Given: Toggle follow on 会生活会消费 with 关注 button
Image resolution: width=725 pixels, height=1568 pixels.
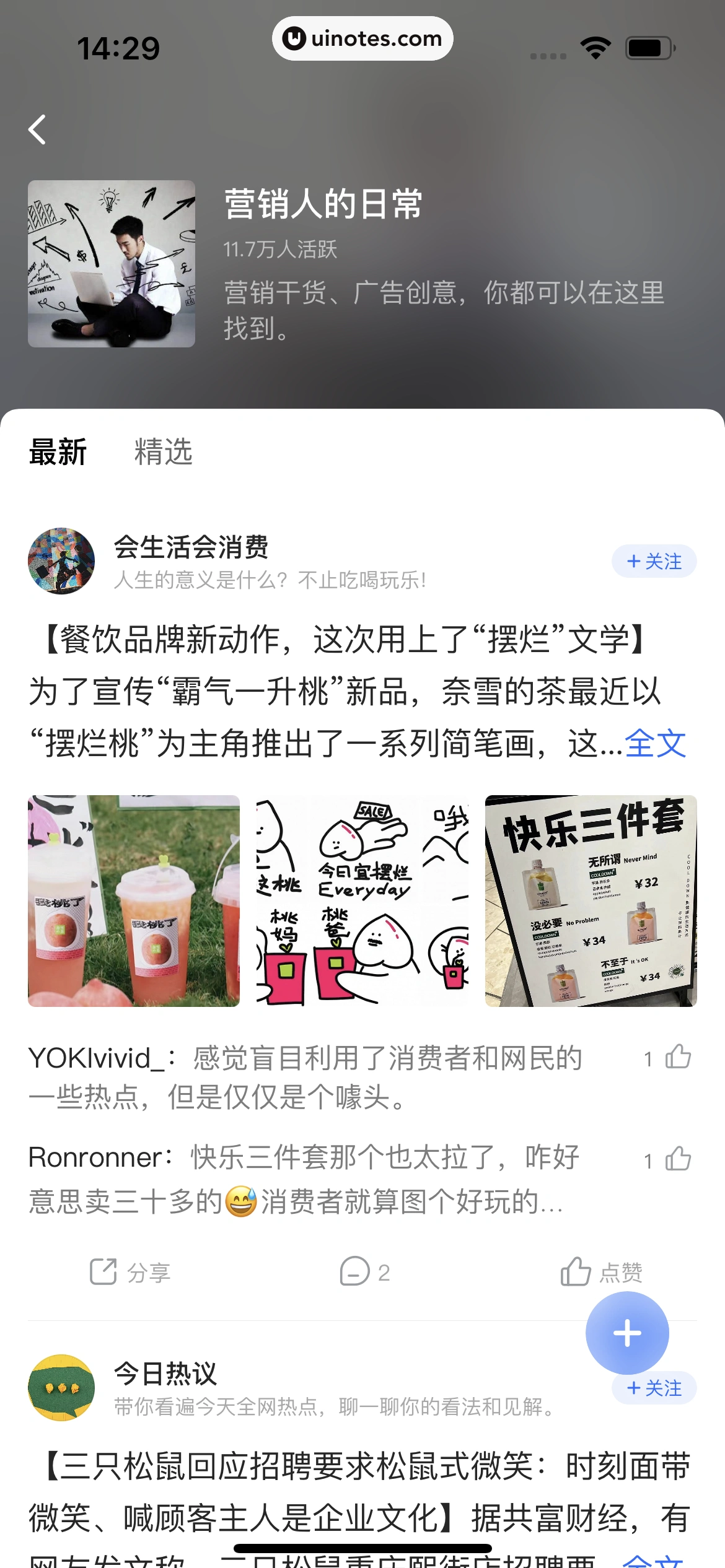Looking at the screenshot, I should [x=654, y=562].
